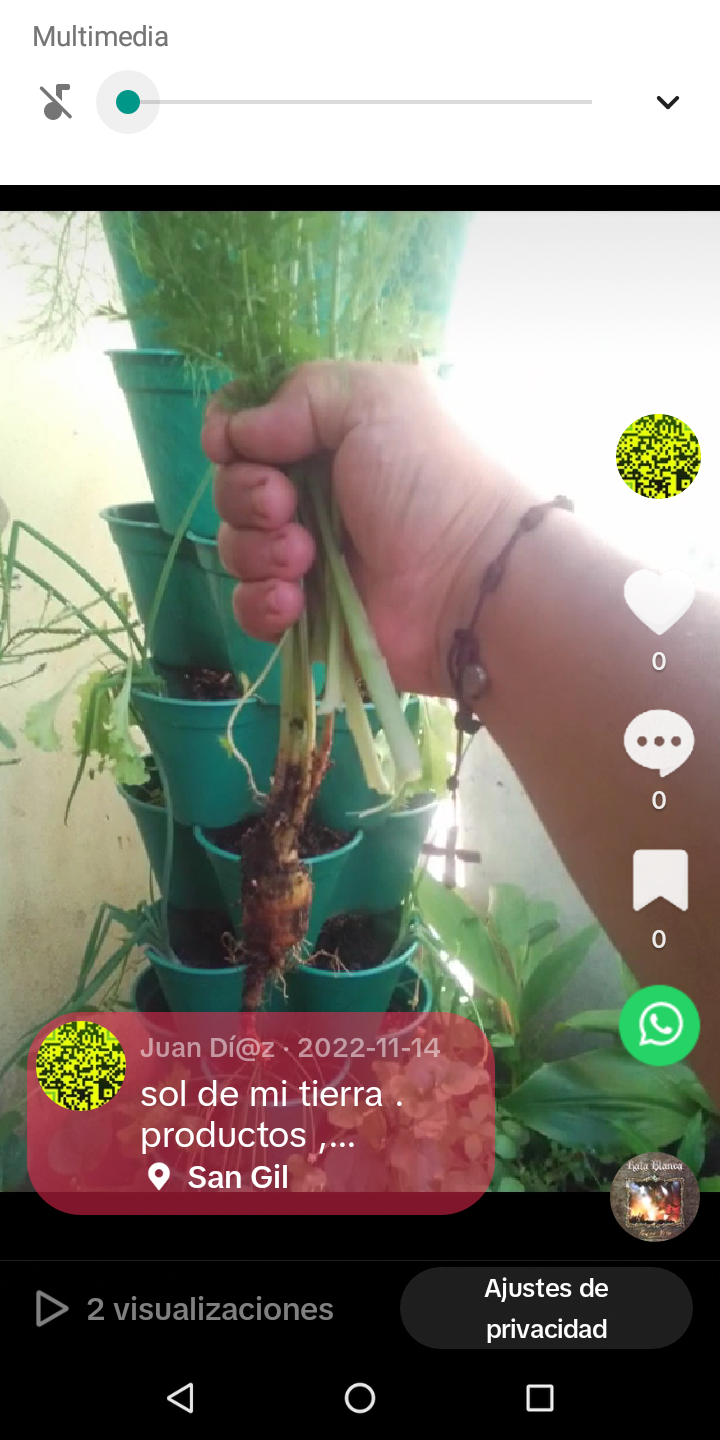Image resolution: width=720 pixels, height=1440 pixels.
Task: Share the video via WhatsApp
Action: click(659, 1025)
